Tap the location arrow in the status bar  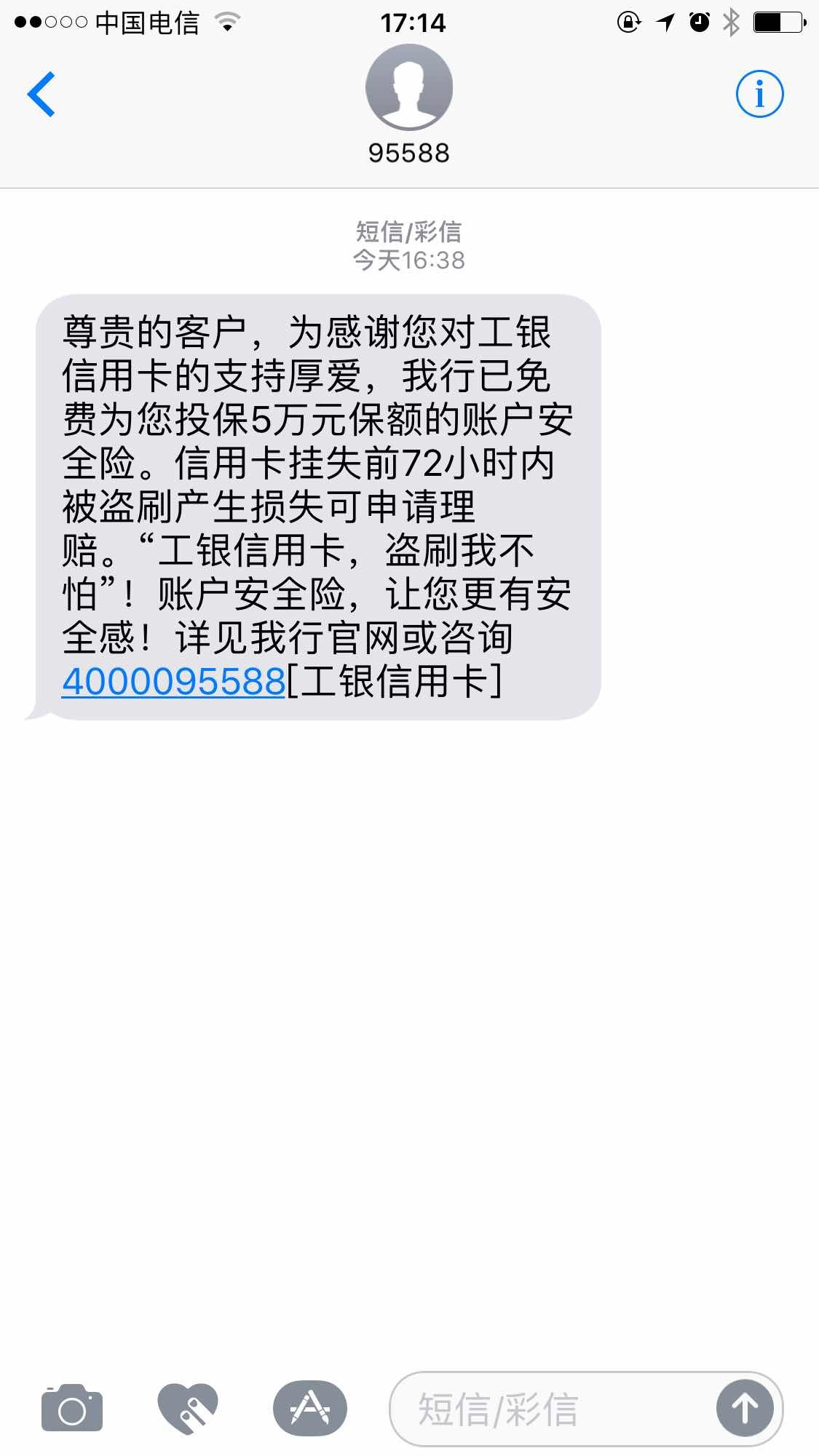tap(664, 22)
